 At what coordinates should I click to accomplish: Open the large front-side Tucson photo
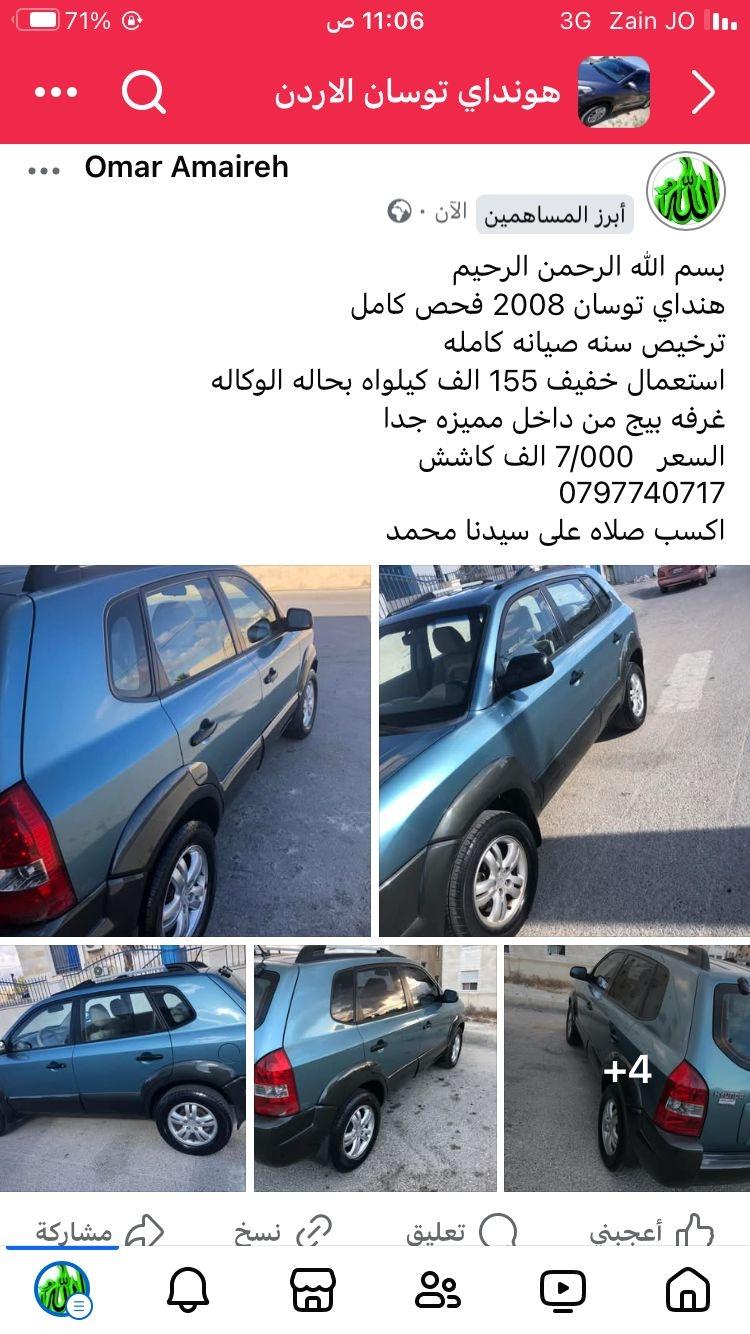[564, 751]
